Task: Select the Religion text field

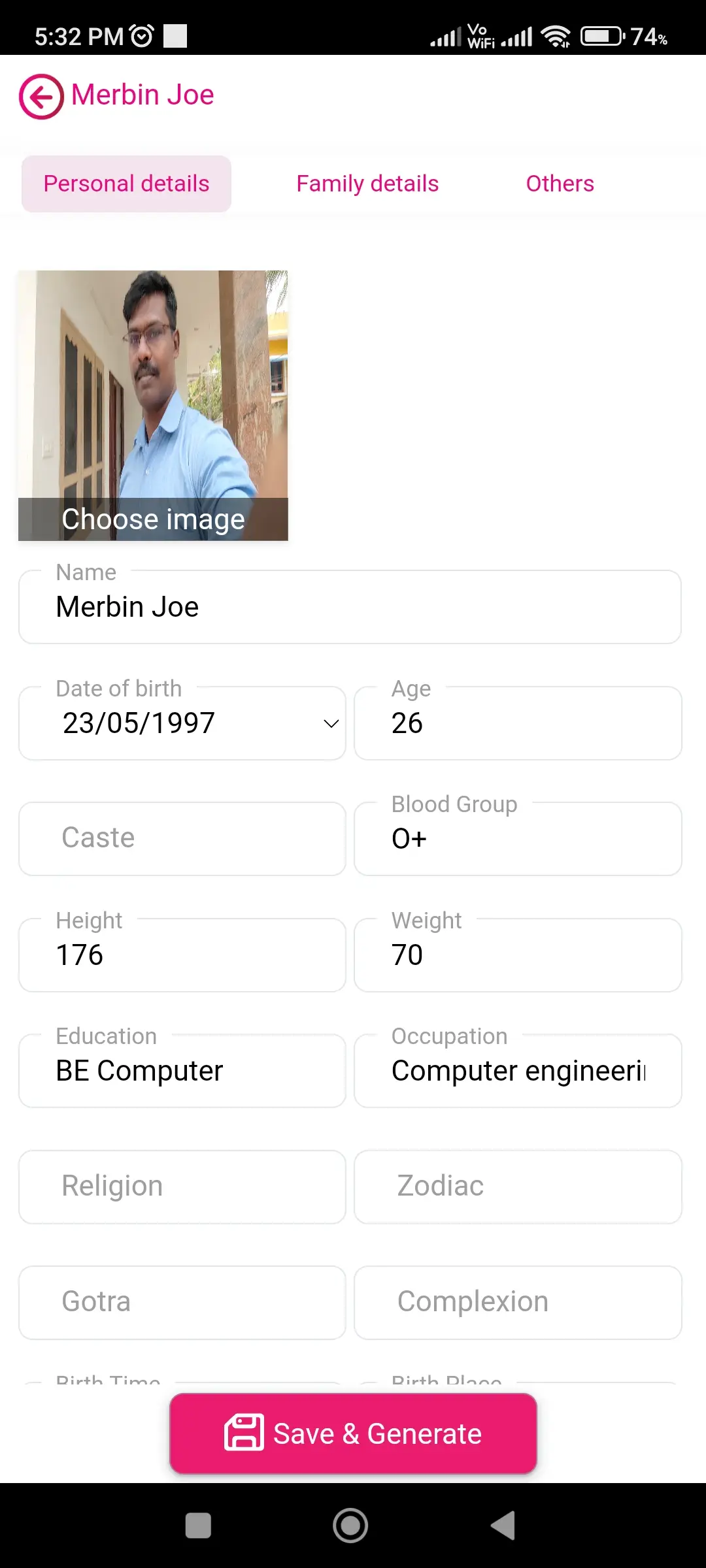Action: 182,1186
